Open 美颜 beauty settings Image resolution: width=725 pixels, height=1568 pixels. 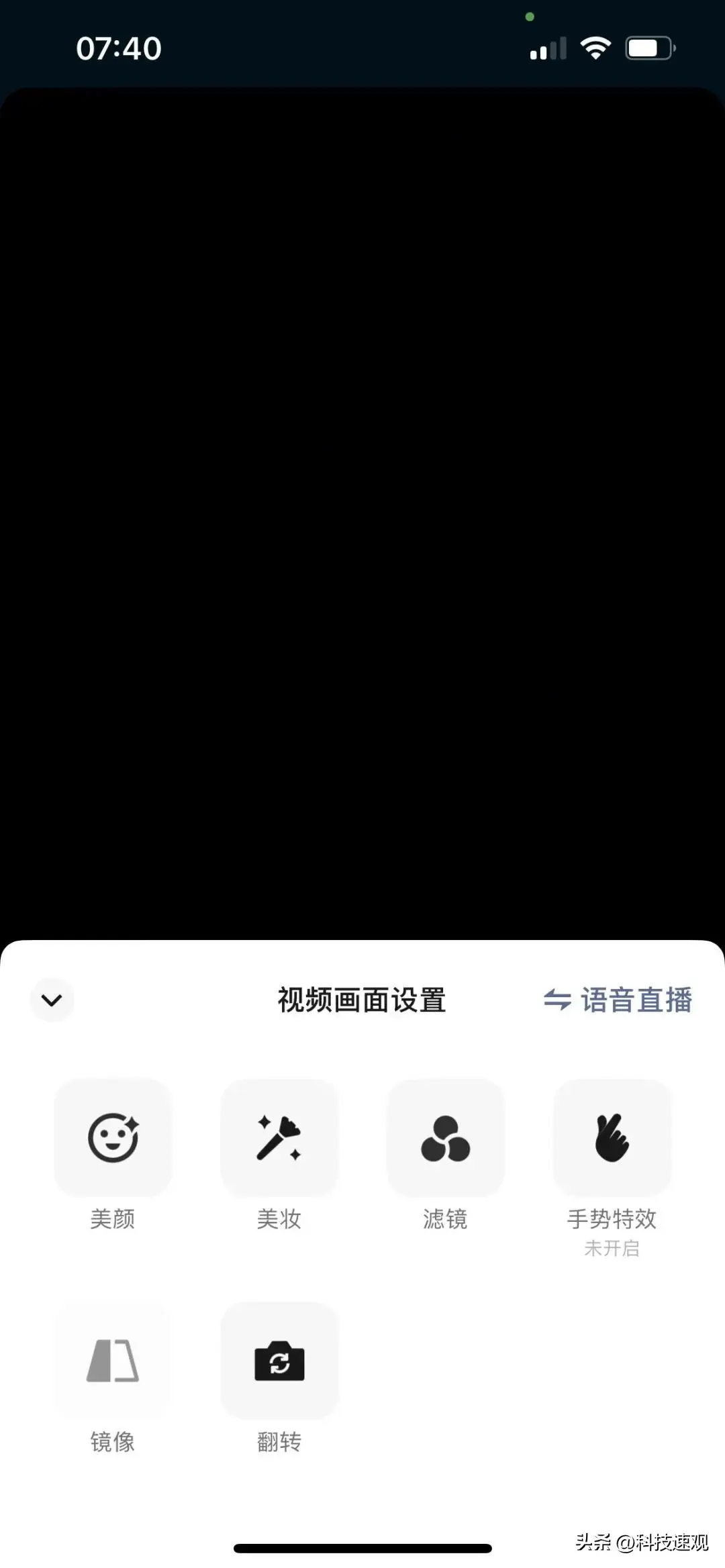[x=113, y=1139]
